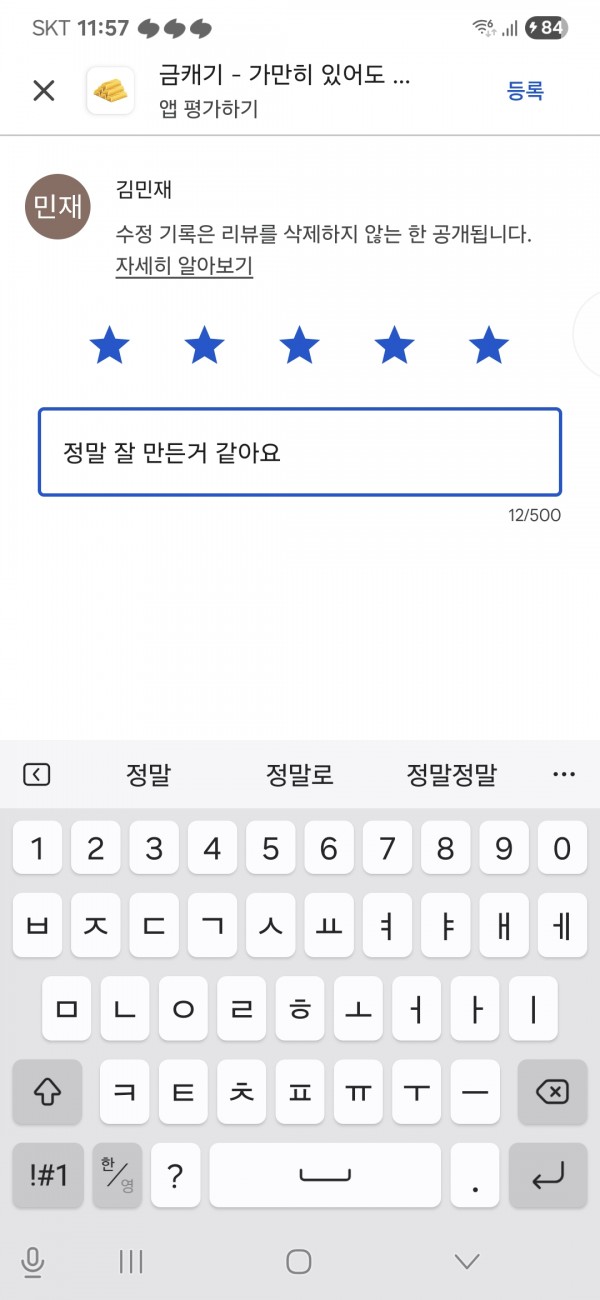Image resolution: width=600 pixels, height=1300 pixels.
Task: Tap 등록 to post the review
Action: (525, 91)
